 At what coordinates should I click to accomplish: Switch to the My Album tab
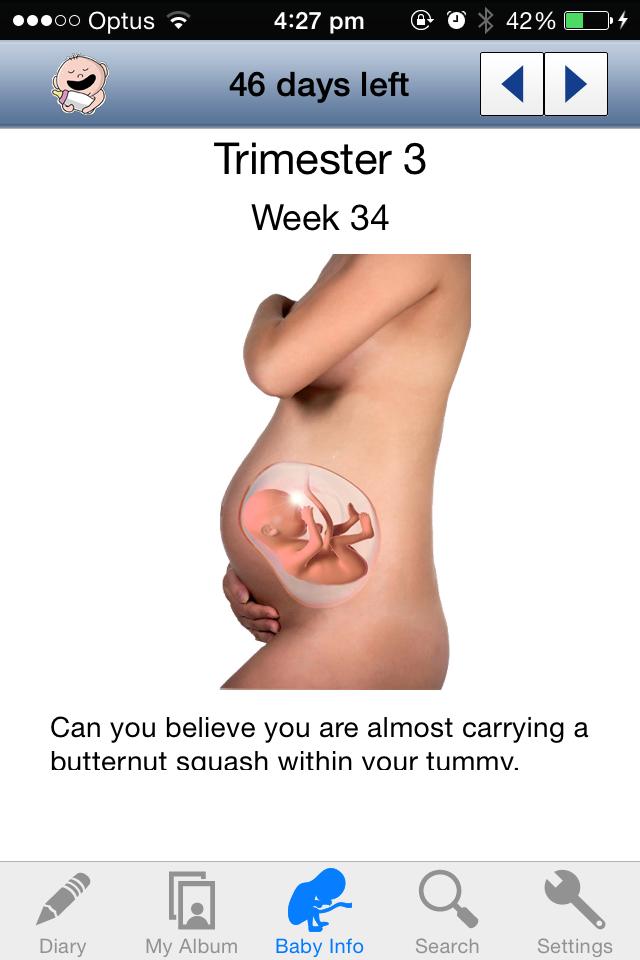click(191, 911)
